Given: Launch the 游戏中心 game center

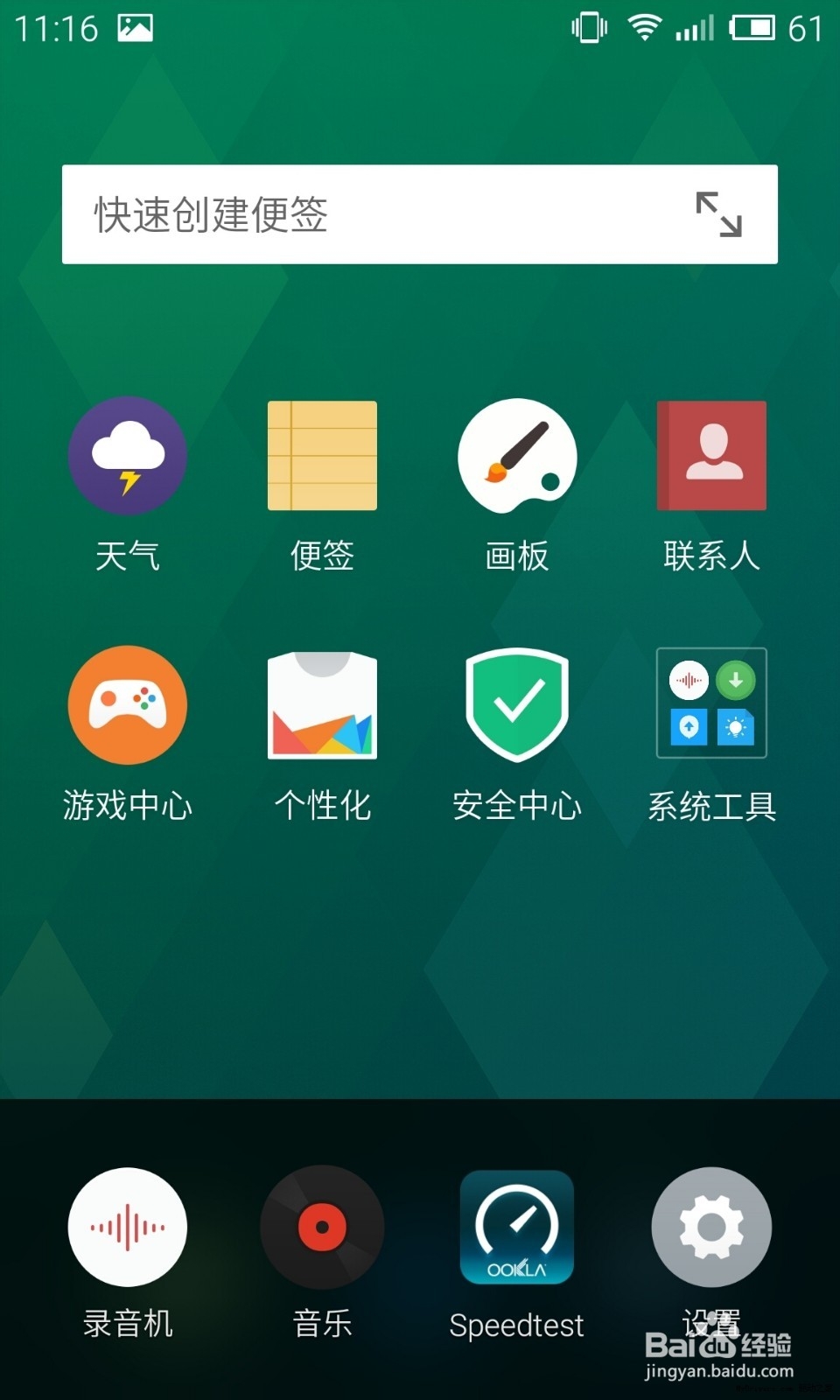Looking at the screenshot, I should (128, 706).
